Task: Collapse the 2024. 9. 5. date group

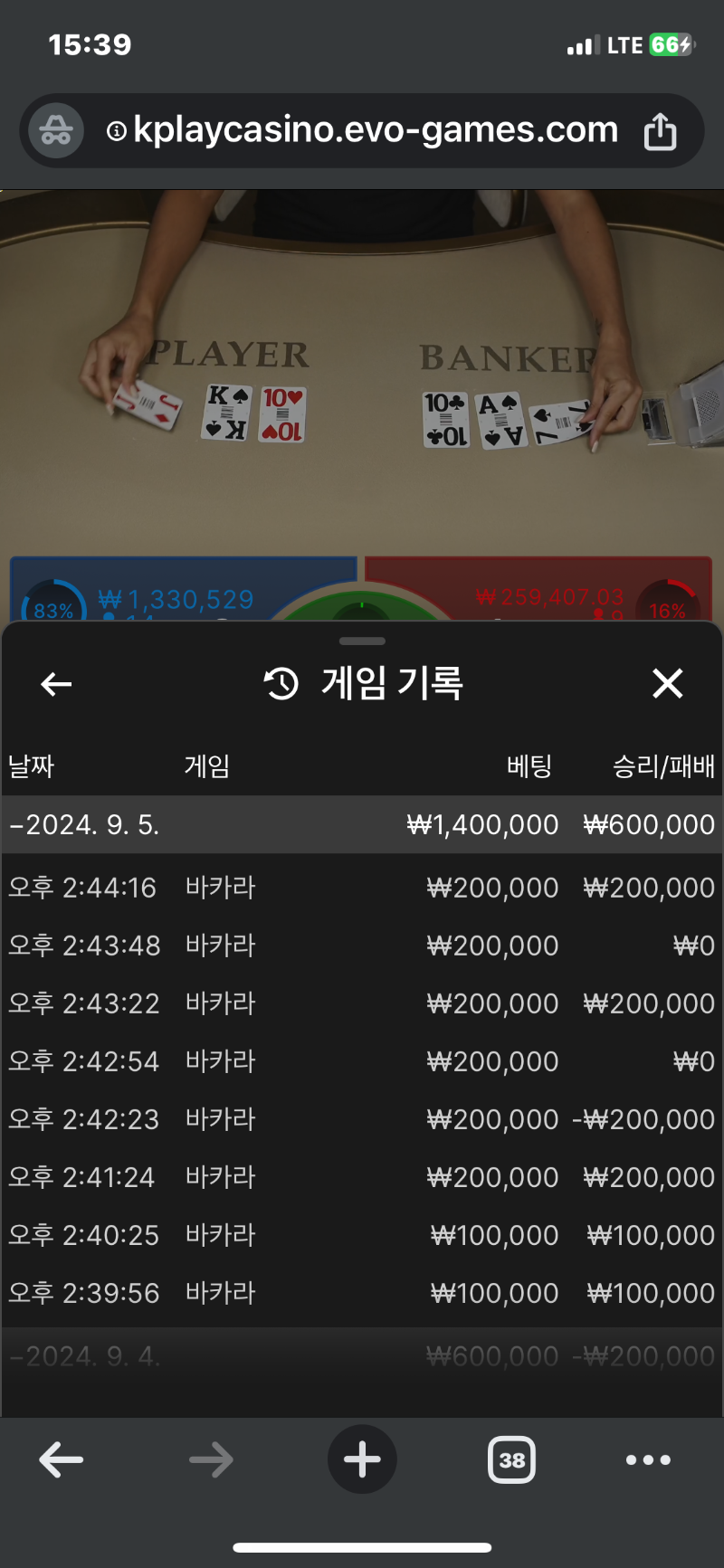Action: click(362, 824)
